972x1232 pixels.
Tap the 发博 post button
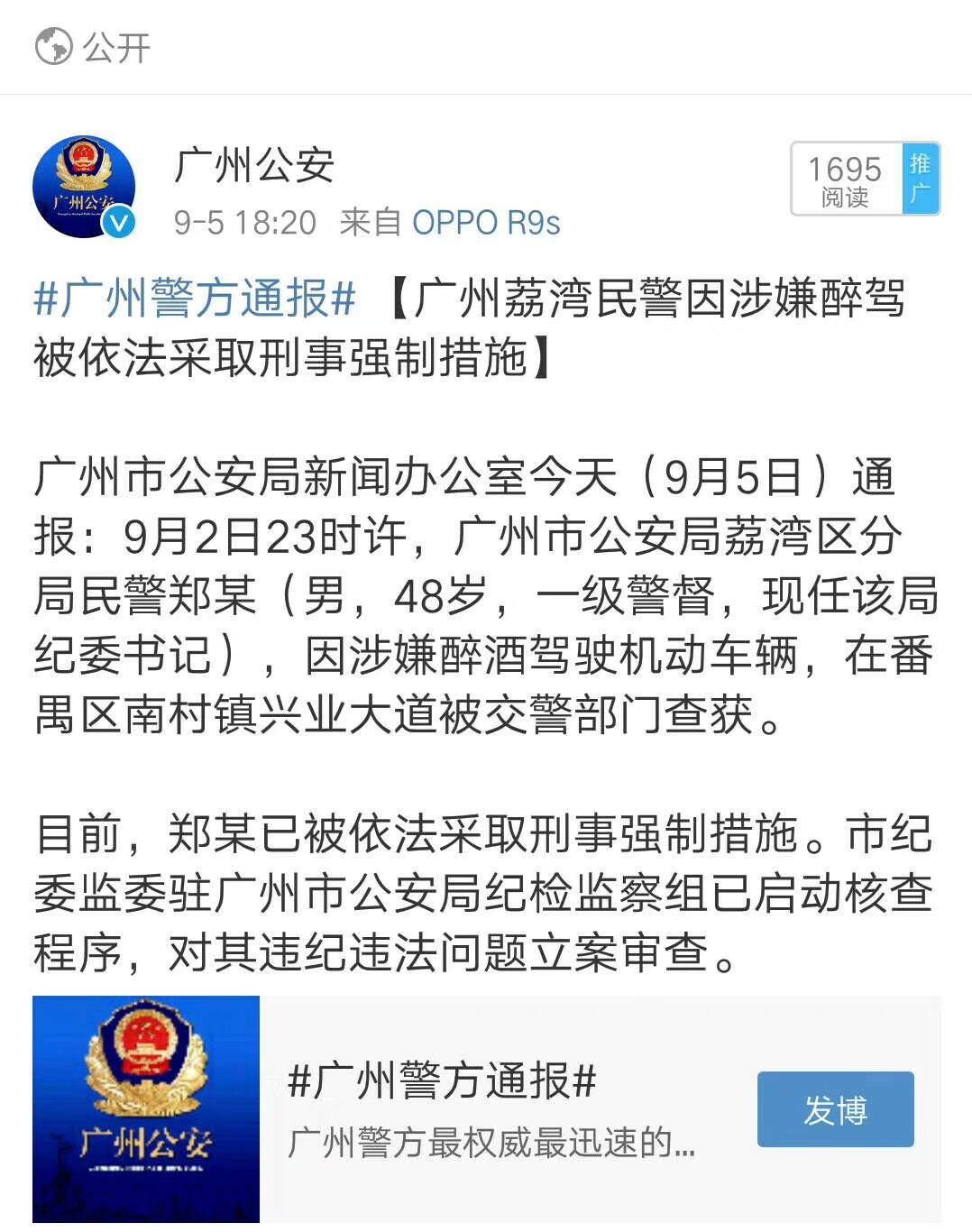point(835,1109)
